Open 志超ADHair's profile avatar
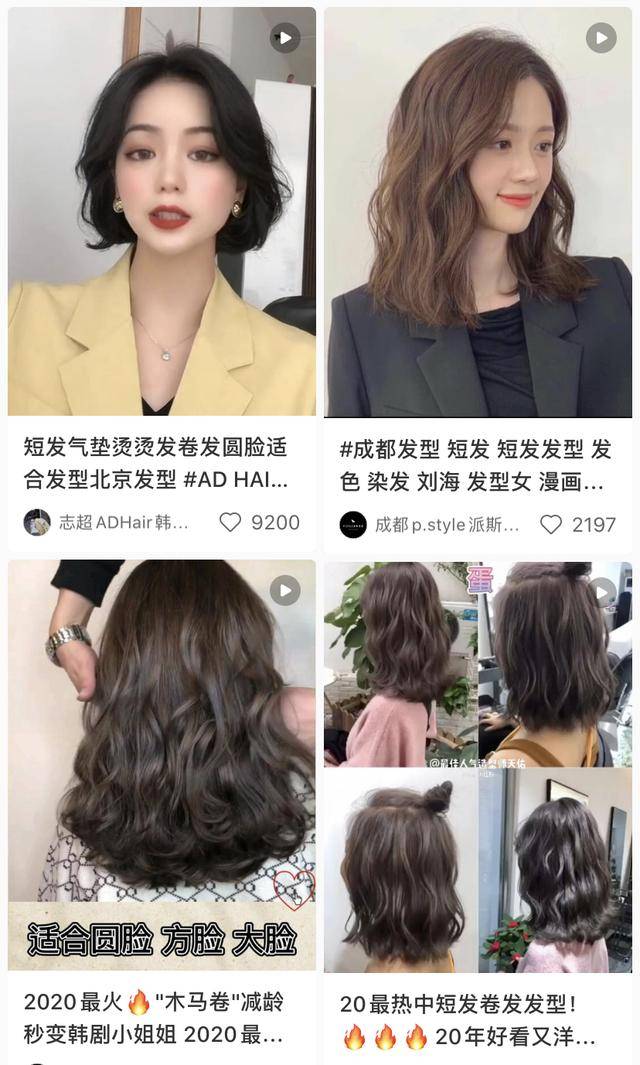This screenshot has width=640, height=1065. (37, 522)
